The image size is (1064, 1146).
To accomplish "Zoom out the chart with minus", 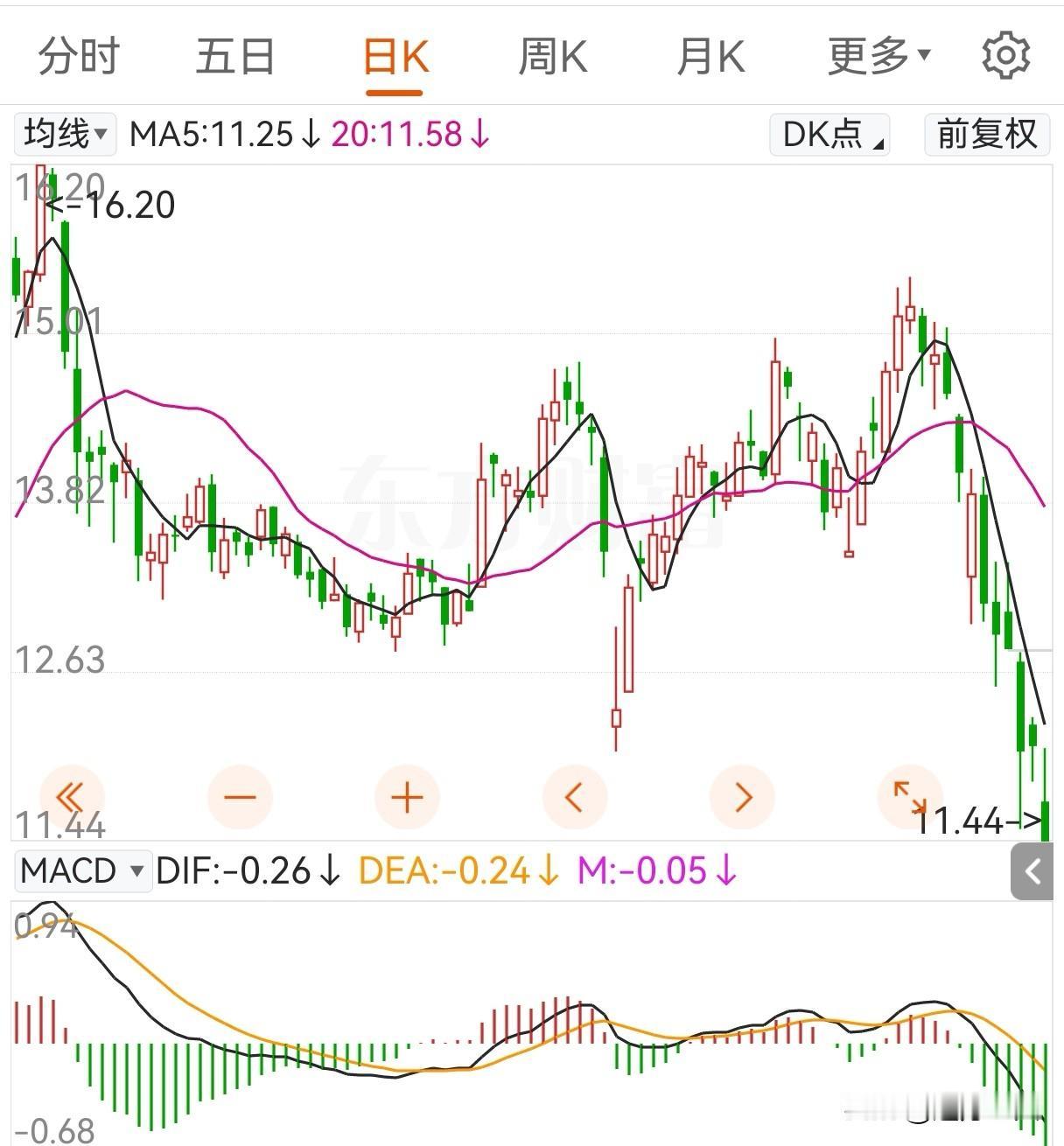I will pyautogui.click(x=240, y=797).
